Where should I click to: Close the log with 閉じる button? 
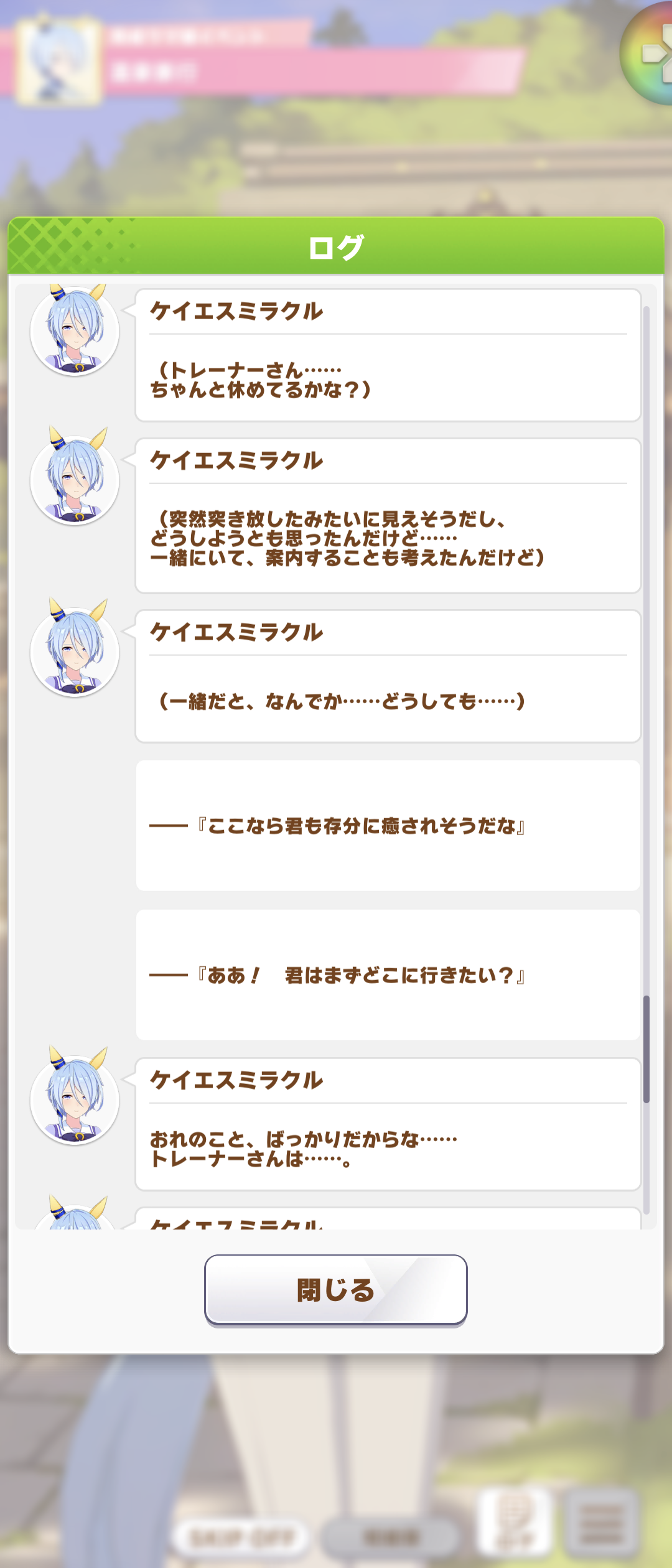tap(335, 1290)
